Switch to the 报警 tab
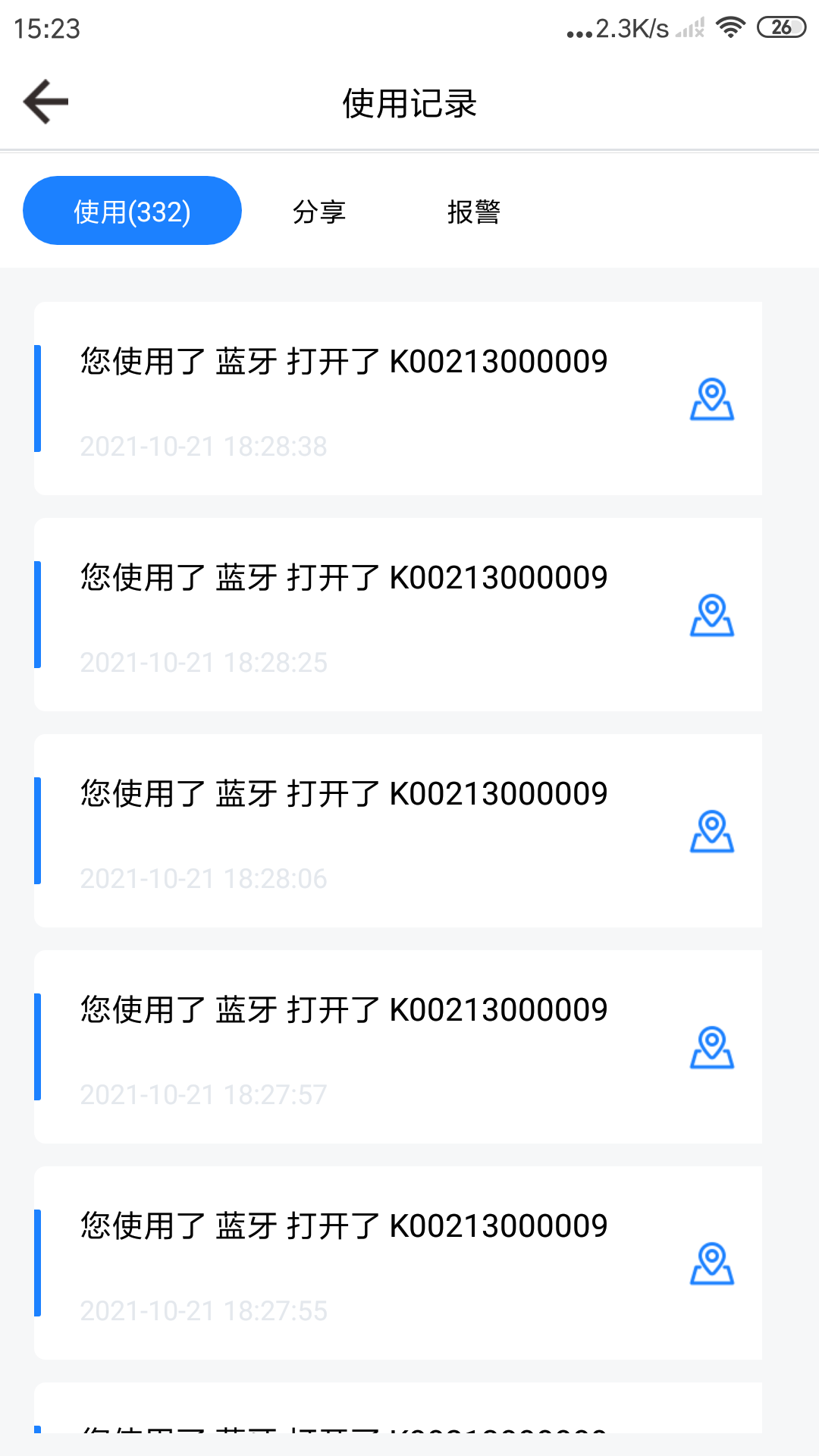The image size is (819, 1456). [475, 212]
